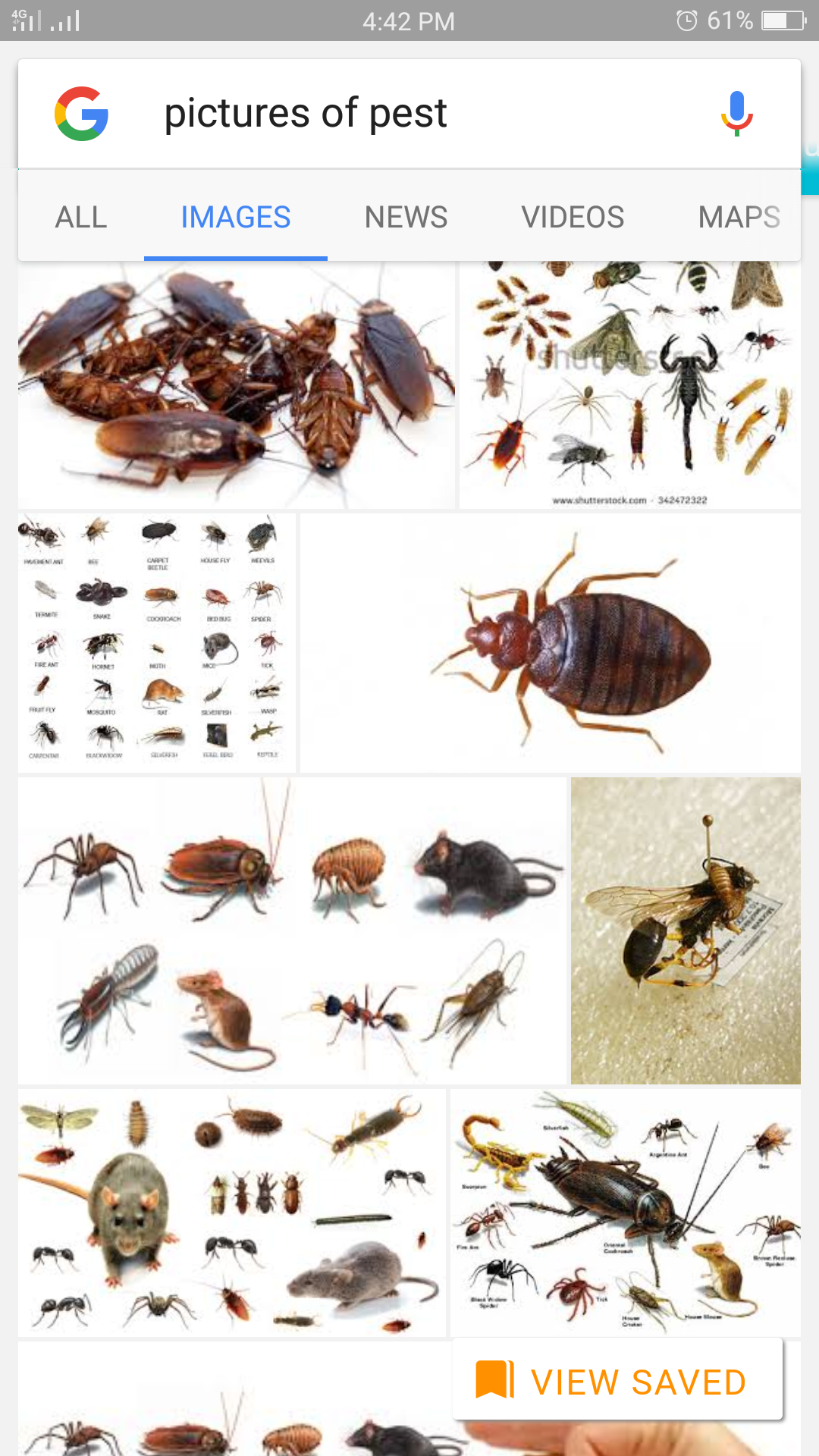
Task: Open the wasp on pin image
Action: click(686, 930)
